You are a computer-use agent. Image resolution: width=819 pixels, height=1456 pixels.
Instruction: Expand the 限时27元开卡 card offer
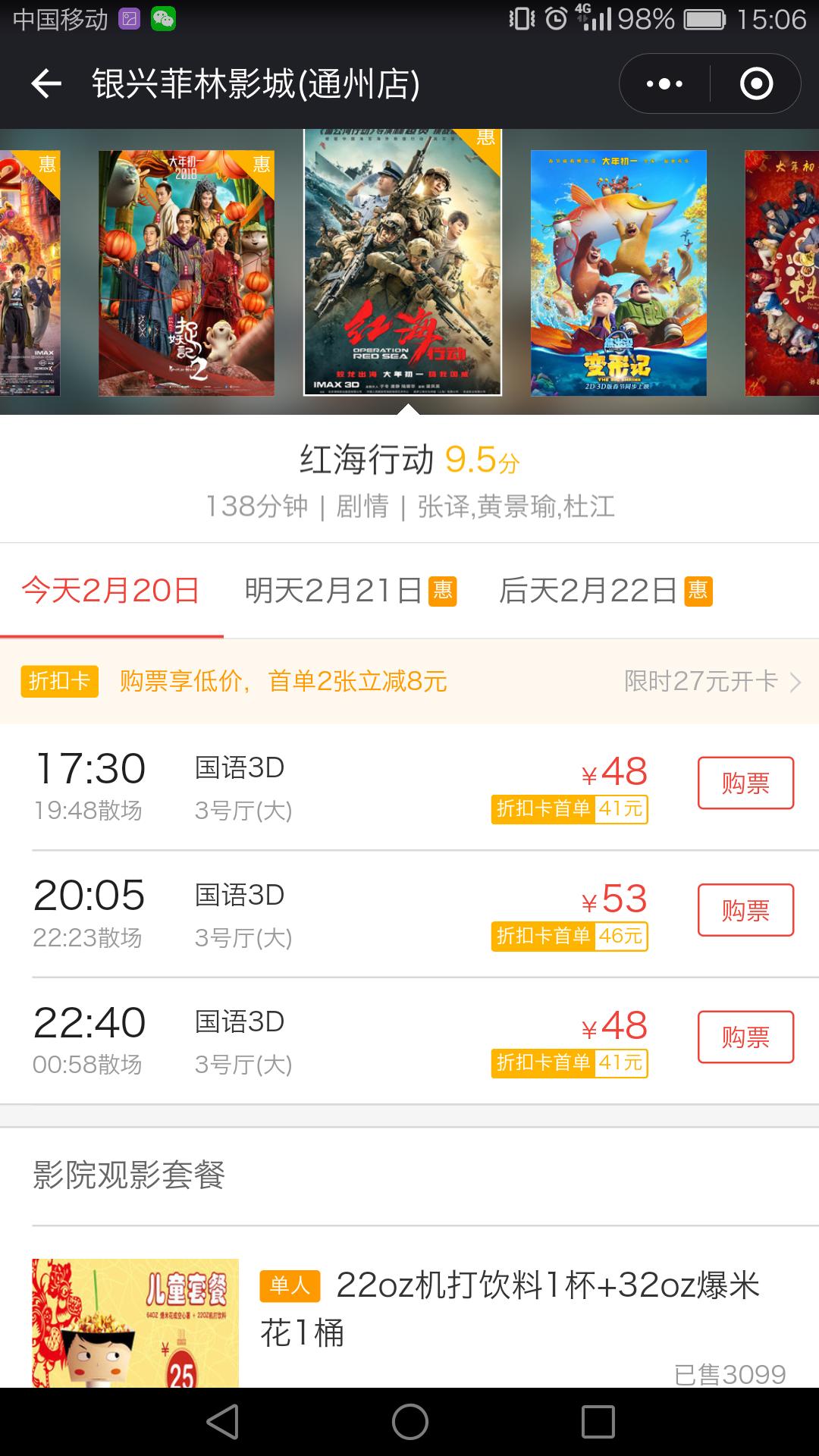click(x=701, y=682)
